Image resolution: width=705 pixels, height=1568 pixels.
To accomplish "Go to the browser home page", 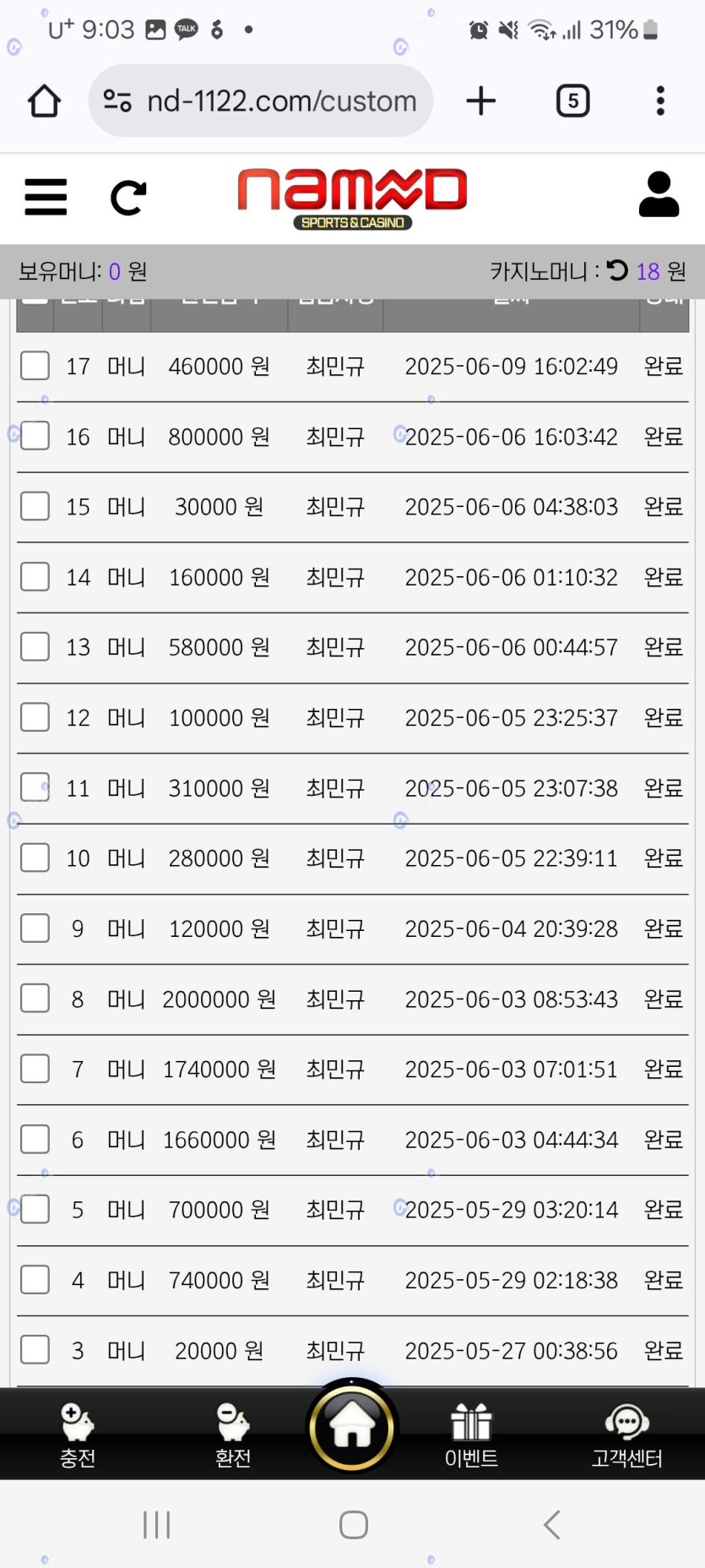I will pos(44,101).
